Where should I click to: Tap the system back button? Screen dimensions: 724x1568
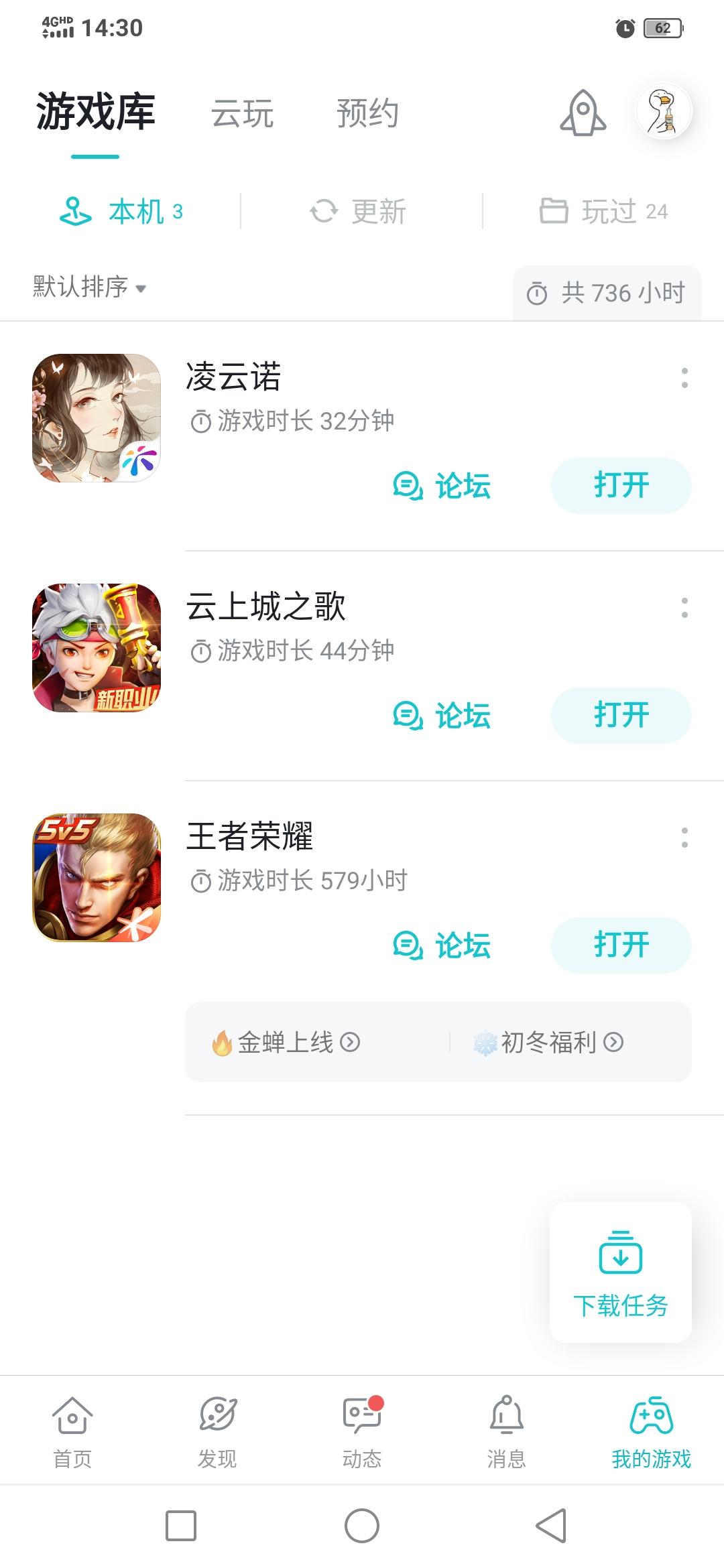(551, 1526)
